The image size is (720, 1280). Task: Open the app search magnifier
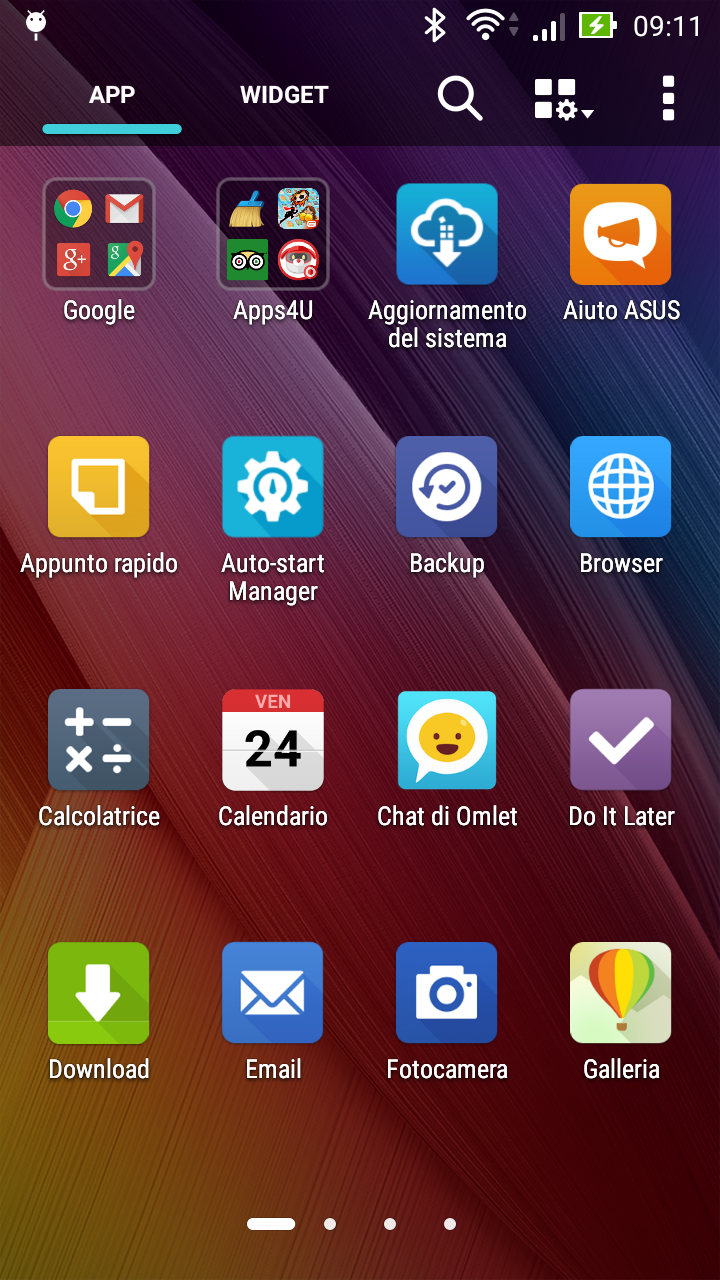point(460,98)
